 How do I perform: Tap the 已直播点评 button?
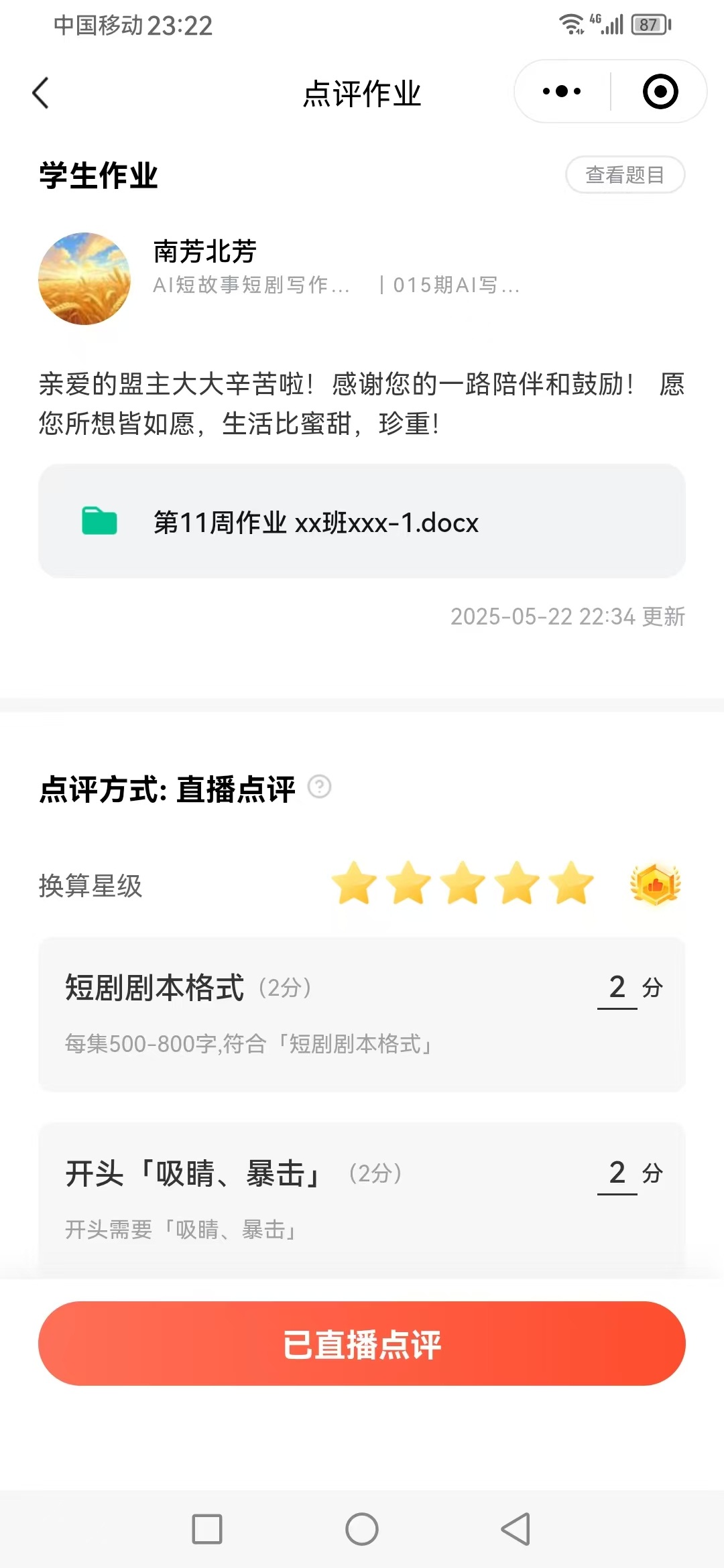point(362,1344)
